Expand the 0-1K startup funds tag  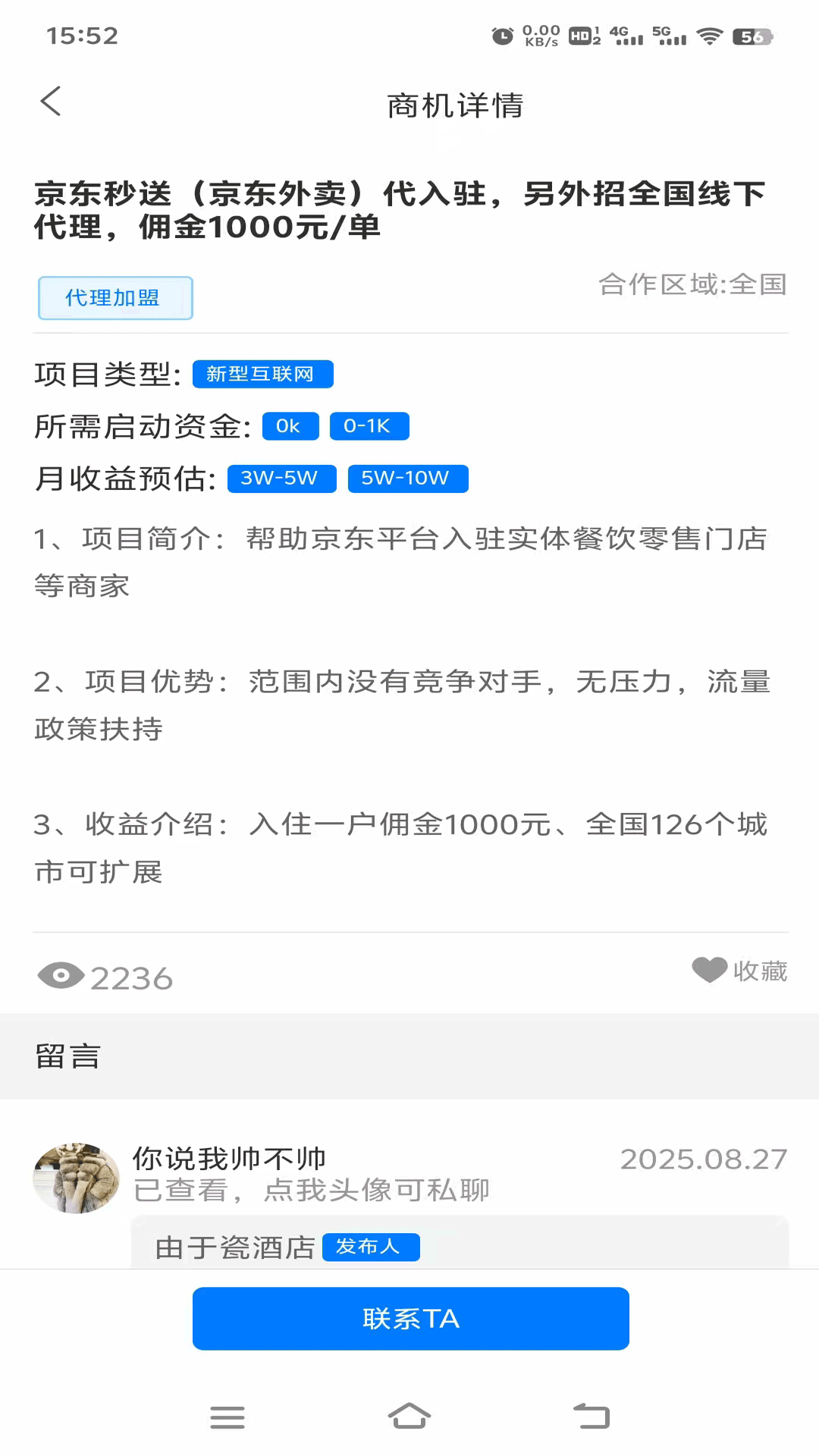pos(369,426)
